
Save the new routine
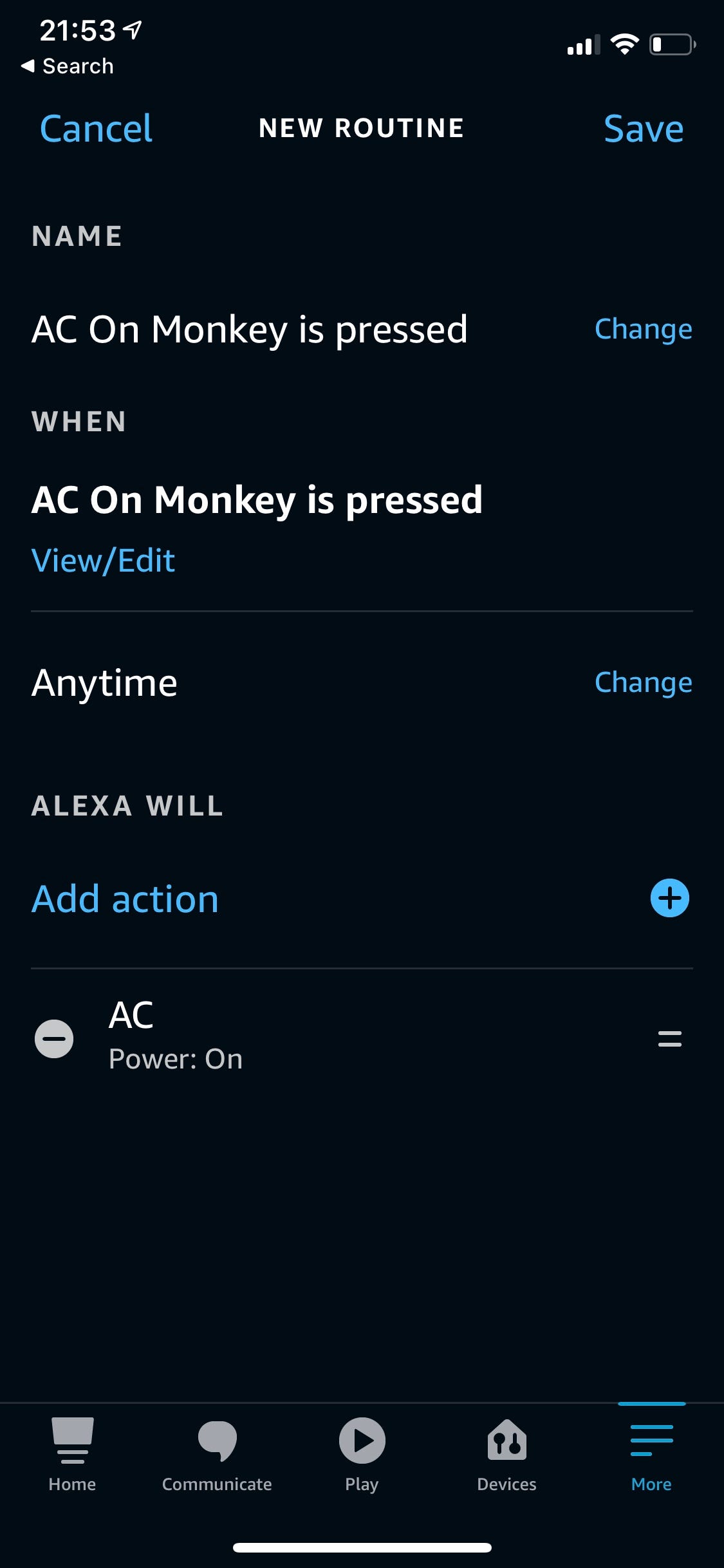coord(643,128)
